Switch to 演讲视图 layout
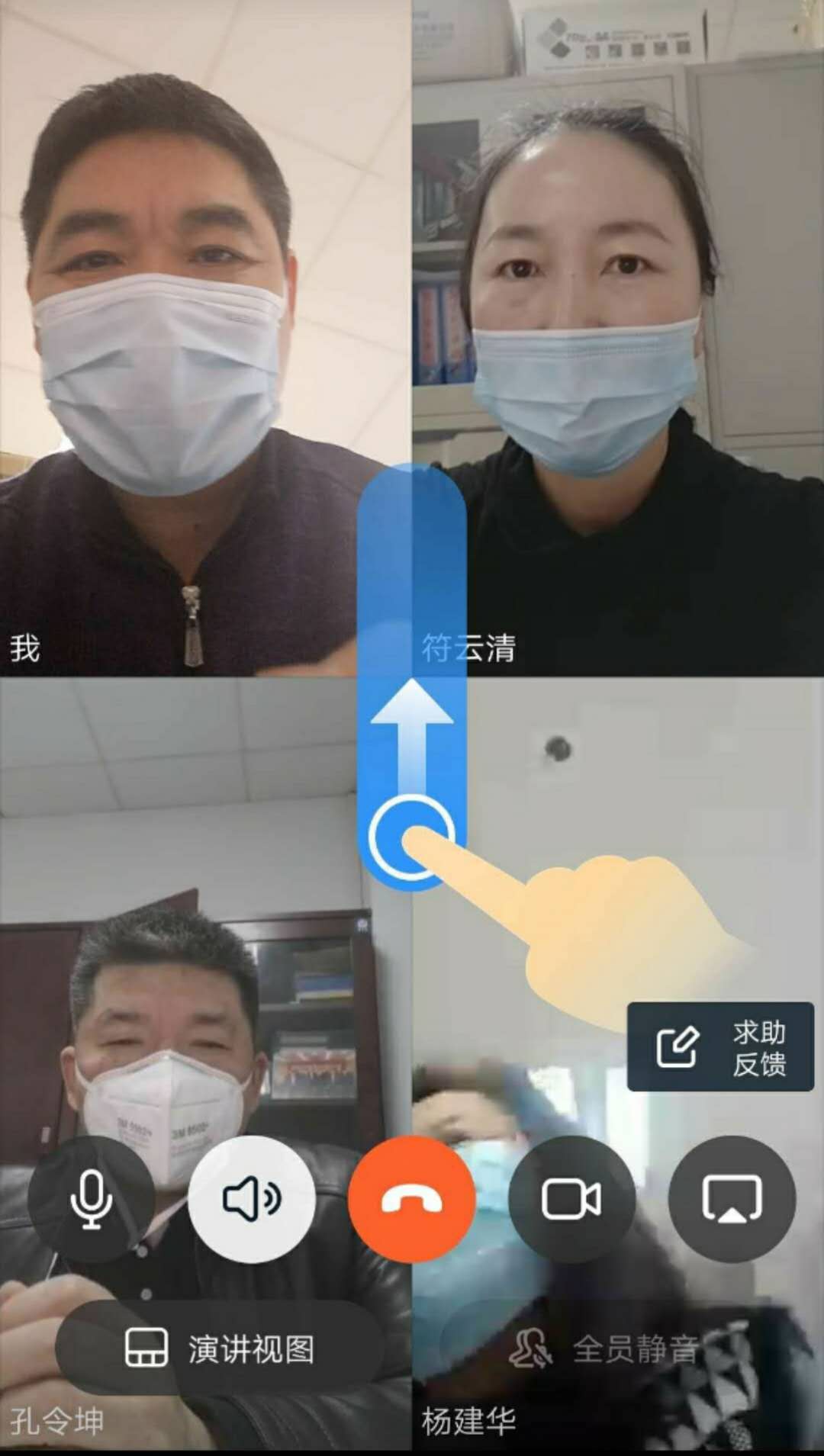This screenshot has width=824, height=1456. click(220, 1348)
